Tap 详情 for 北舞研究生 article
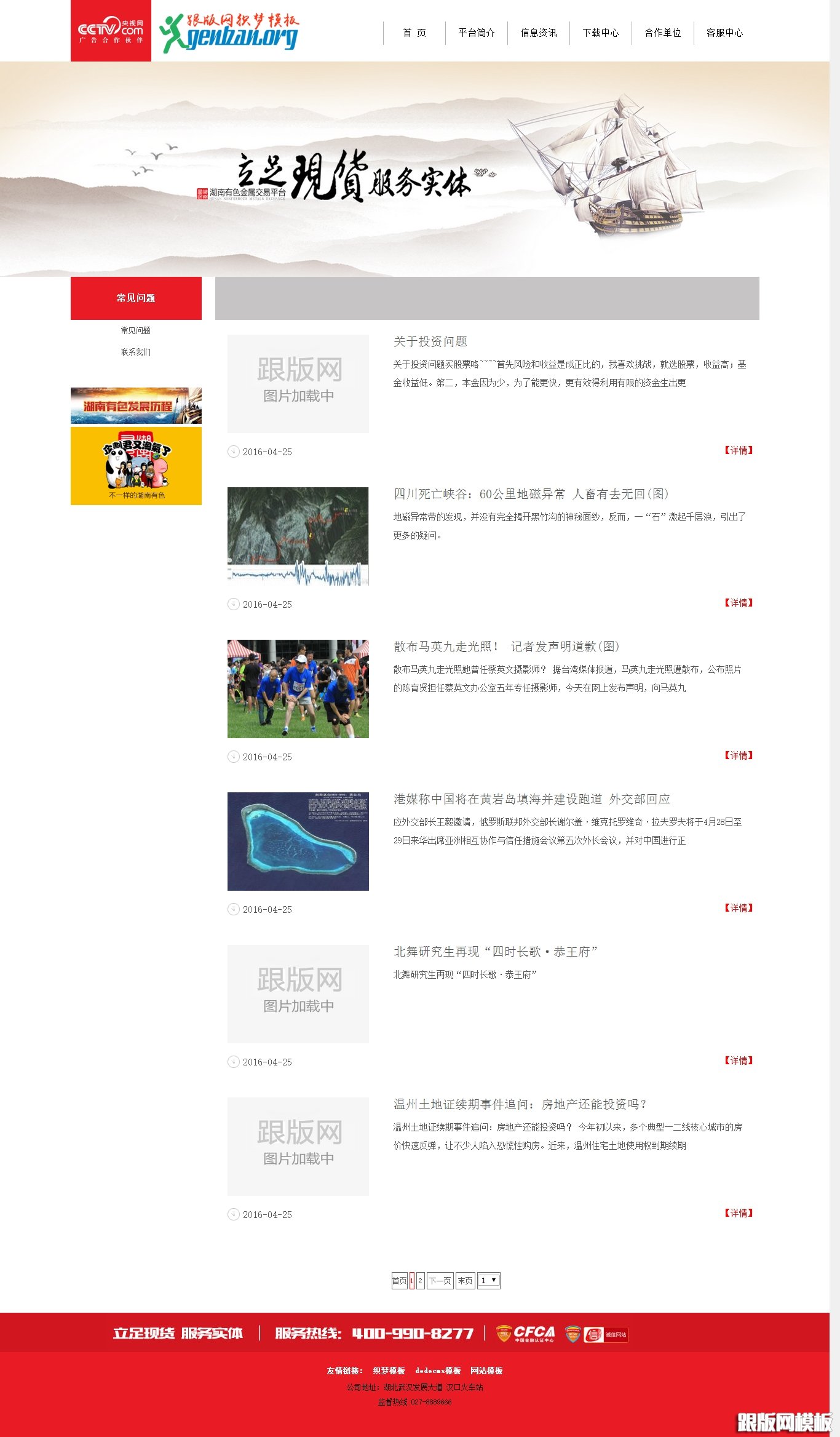Image resolution: width=840 pixels, height=1437 pixels. pyautogui.click(x=739, y=1061)
